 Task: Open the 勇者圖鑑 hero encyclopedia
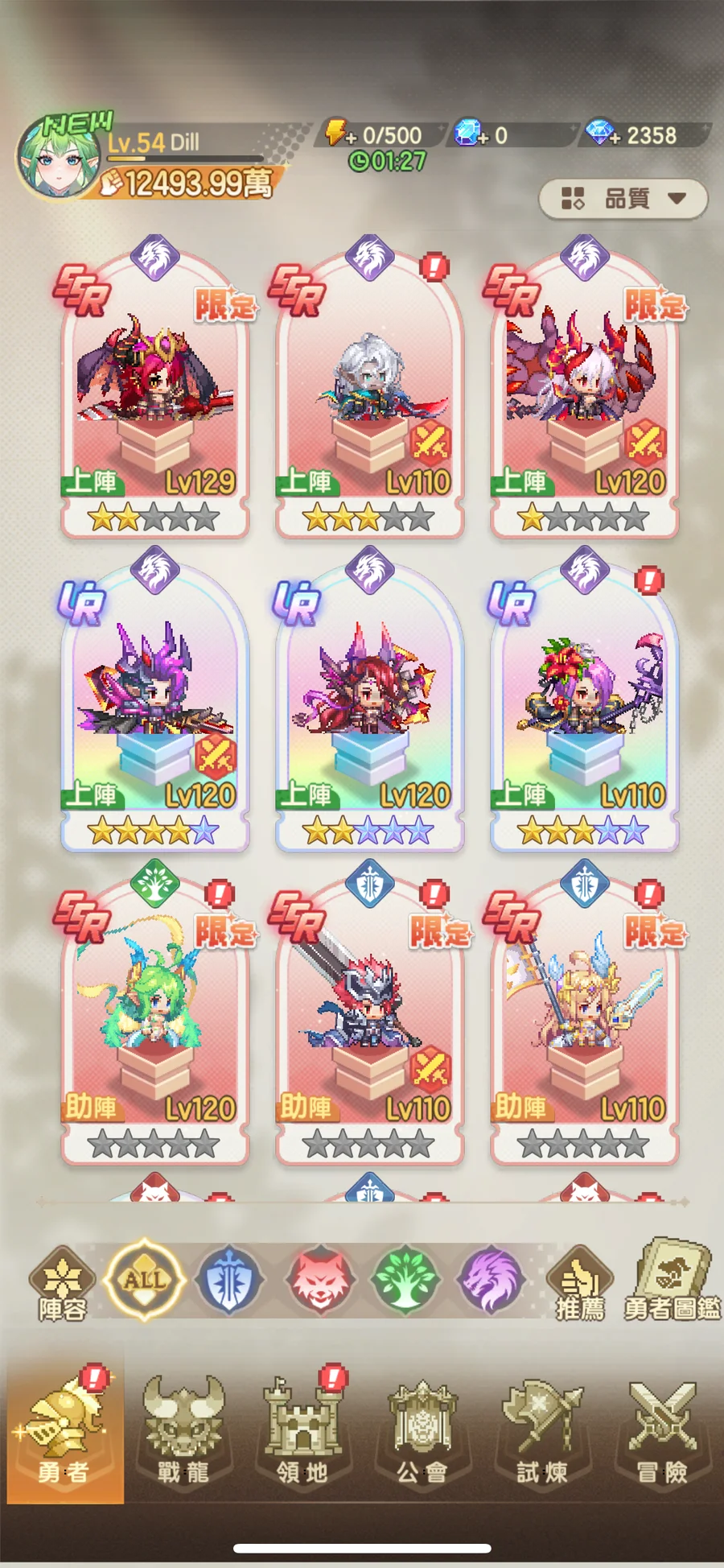[672, 1281]
